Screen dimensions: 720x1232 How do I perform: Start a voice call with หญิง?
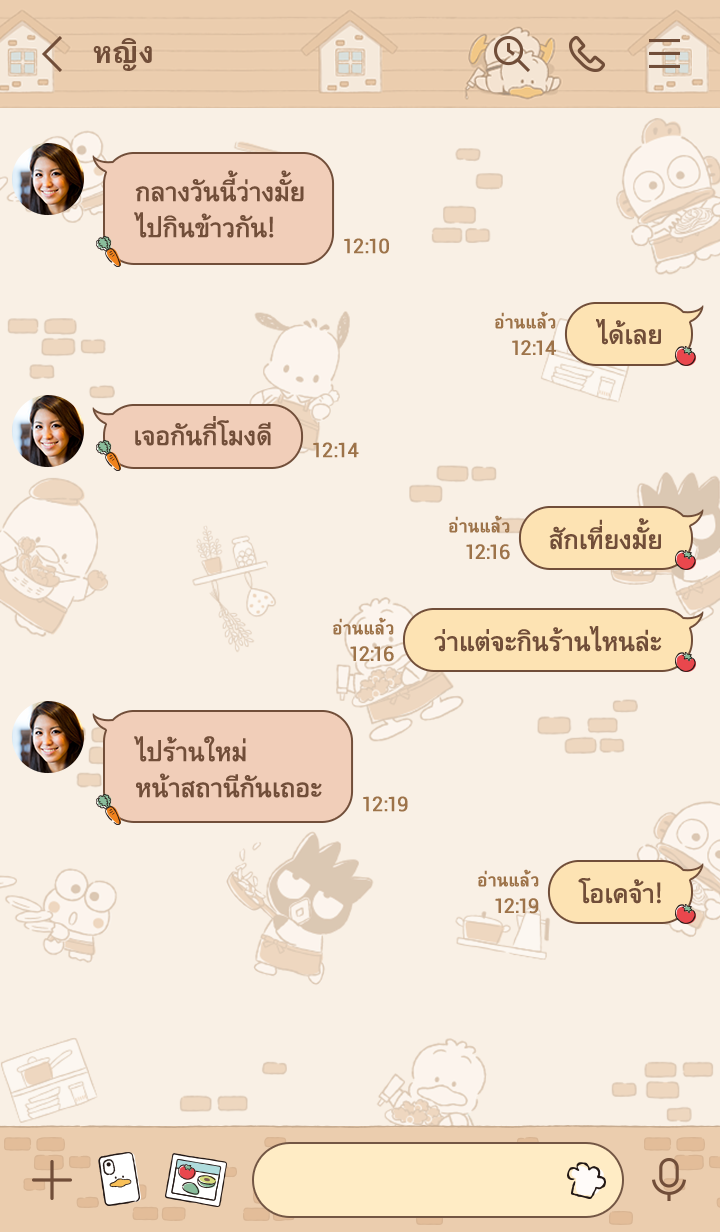pyautogui.click(x=587, y=54)
